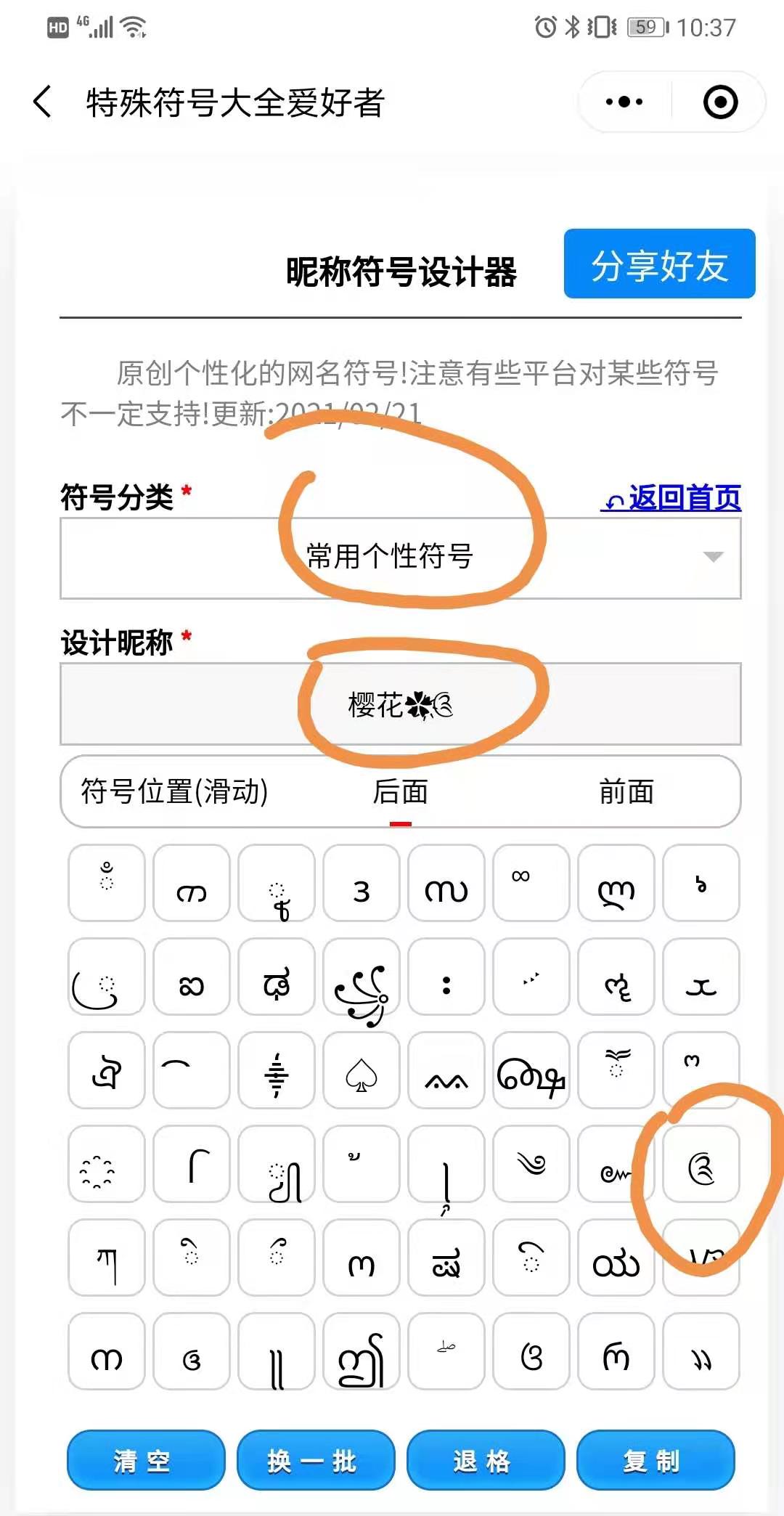Copy the designed nickname with 复制
784x1516 pixels.
click(x=655, y=1460)
